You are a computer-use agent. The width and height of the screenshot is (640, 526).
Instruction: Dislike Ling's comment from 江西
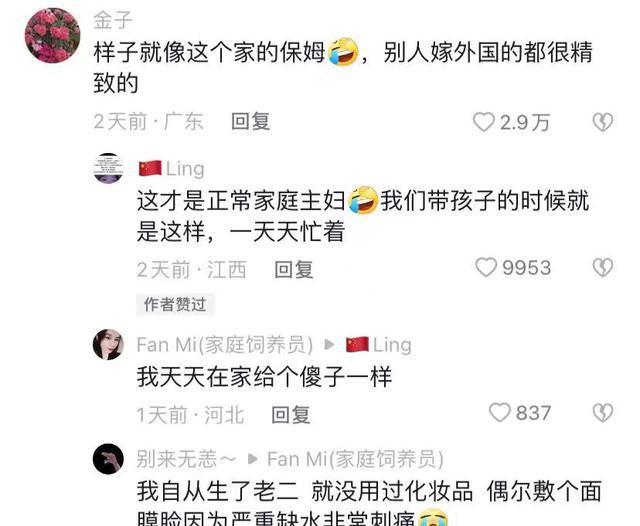602,268
